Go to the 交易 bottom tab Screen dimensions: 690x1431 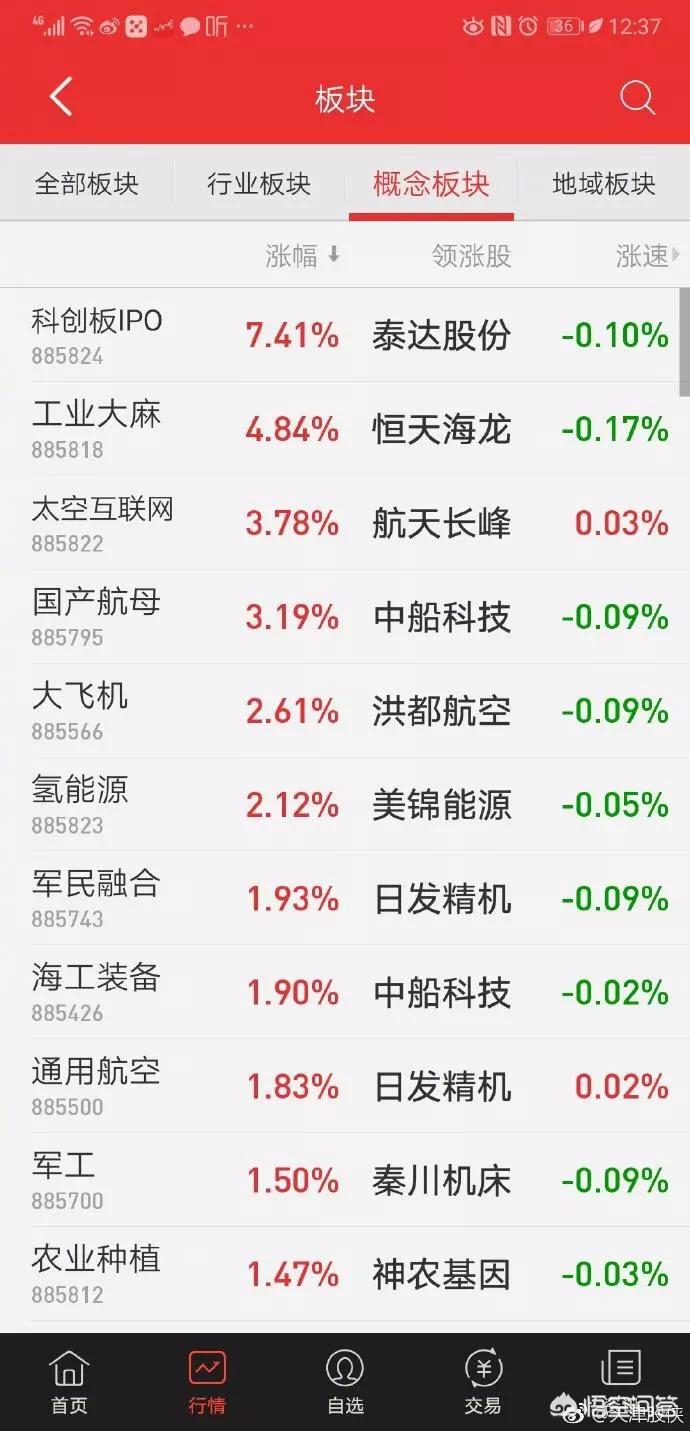(x=483, y=1382)
